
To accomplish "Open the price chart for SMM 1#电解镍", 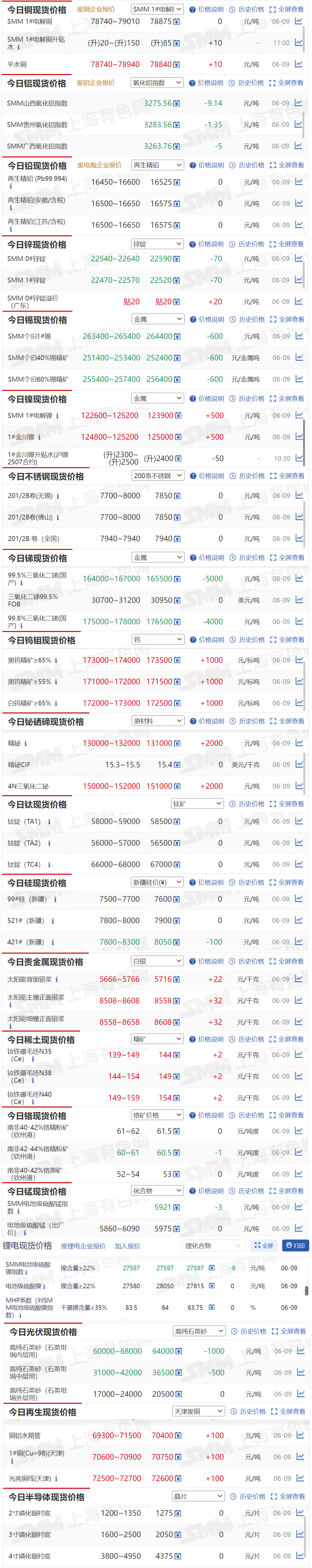I will tap(299, 415).
